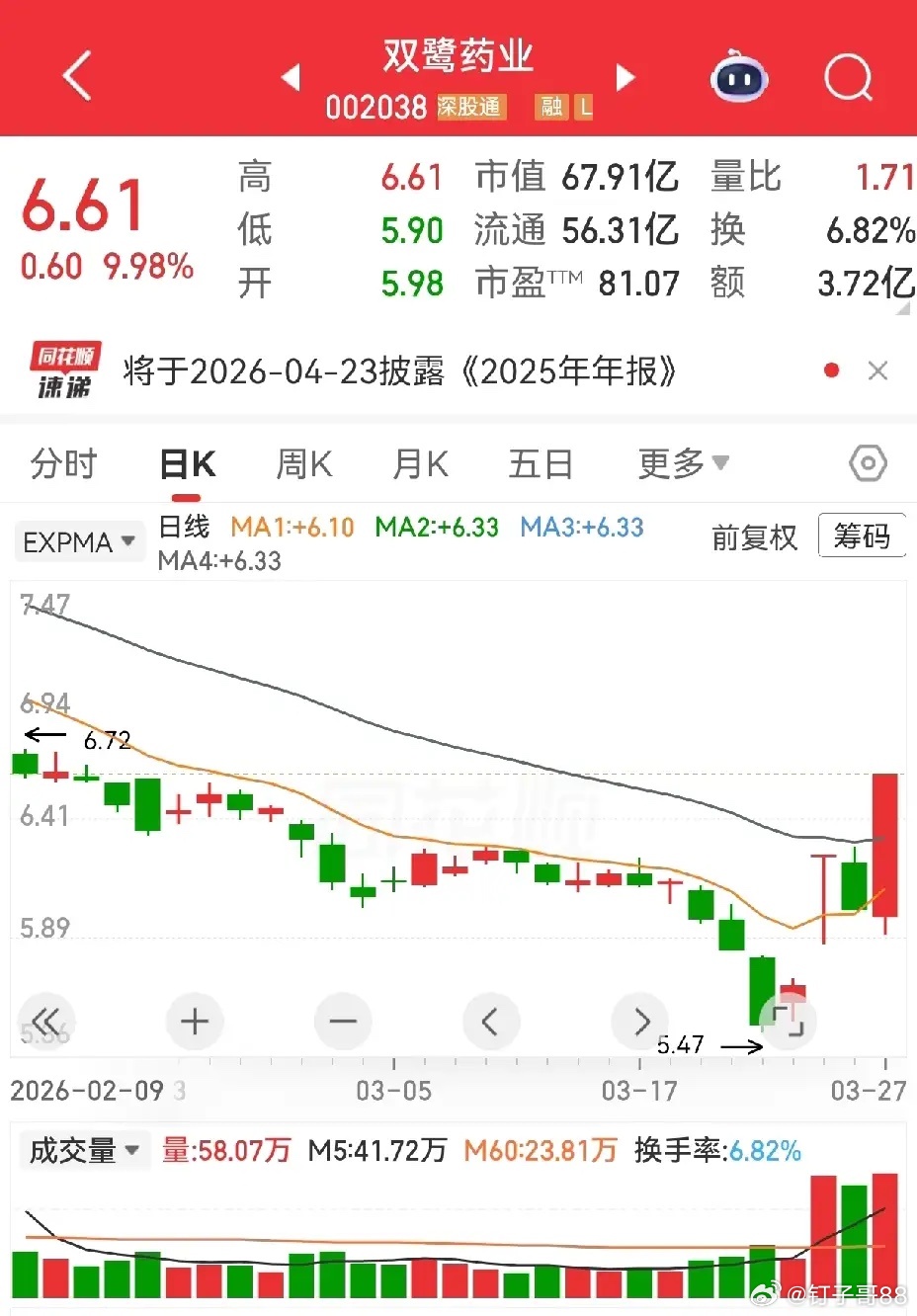Open the search icon
Screen dimensions: 917x1316
coord(849,76)
